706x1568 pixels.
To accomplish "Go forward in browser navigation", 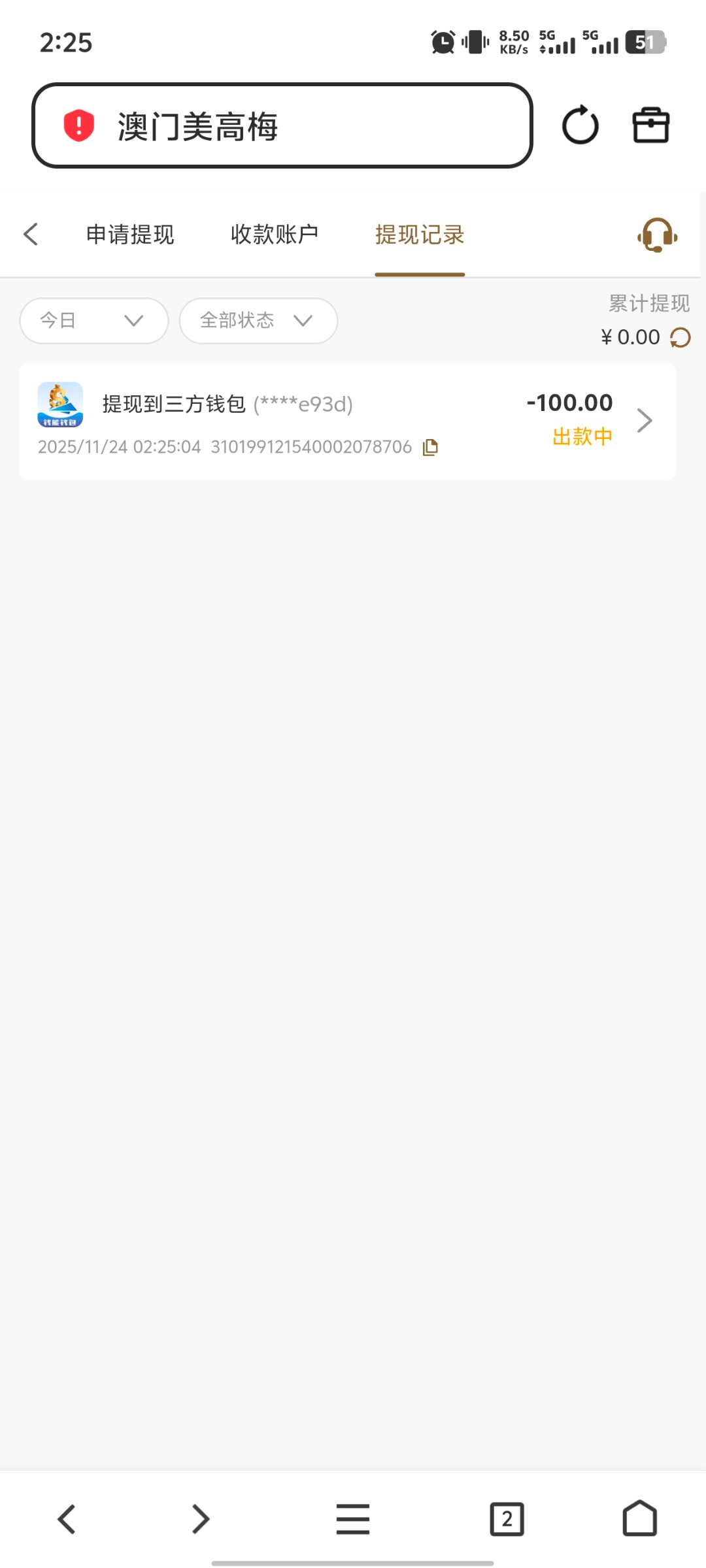I will point(201,1519).
